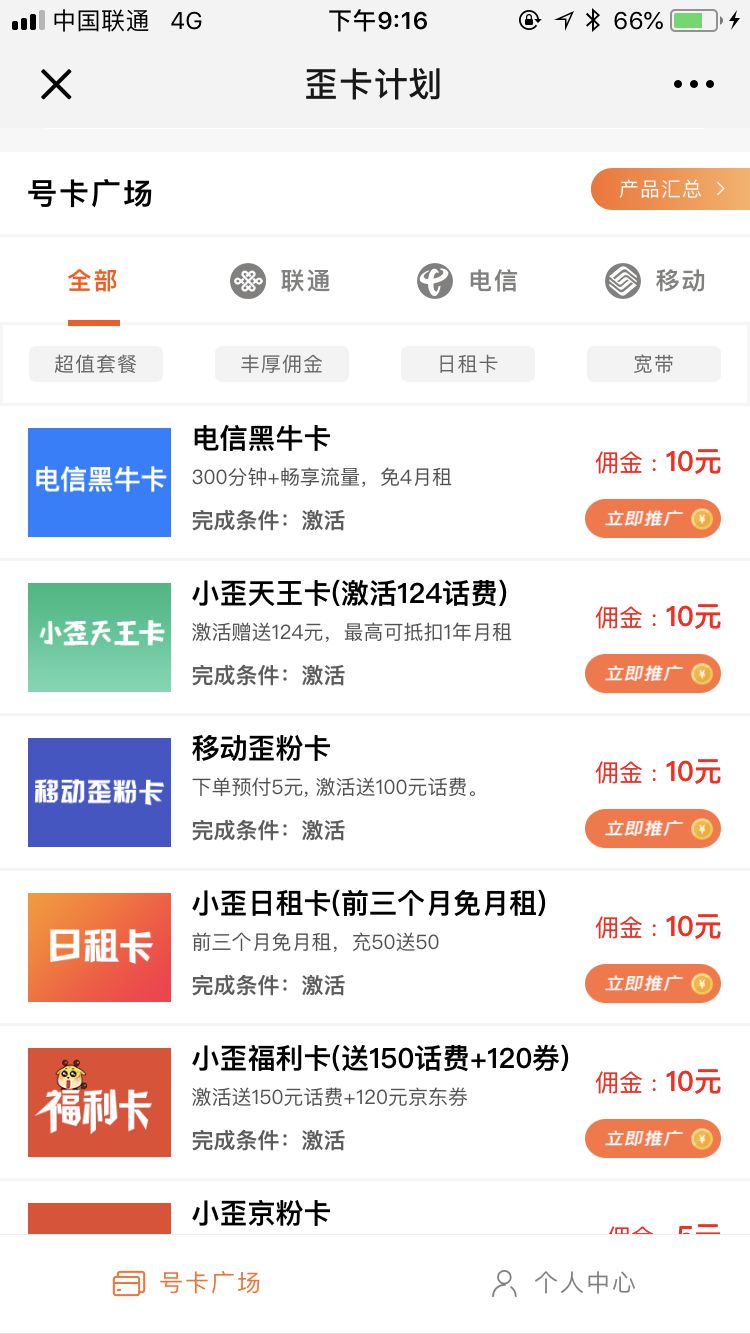Filter cards by 丰厚佣金
750x1334 pixels.
pyautogui.click(x=281, y=364)
